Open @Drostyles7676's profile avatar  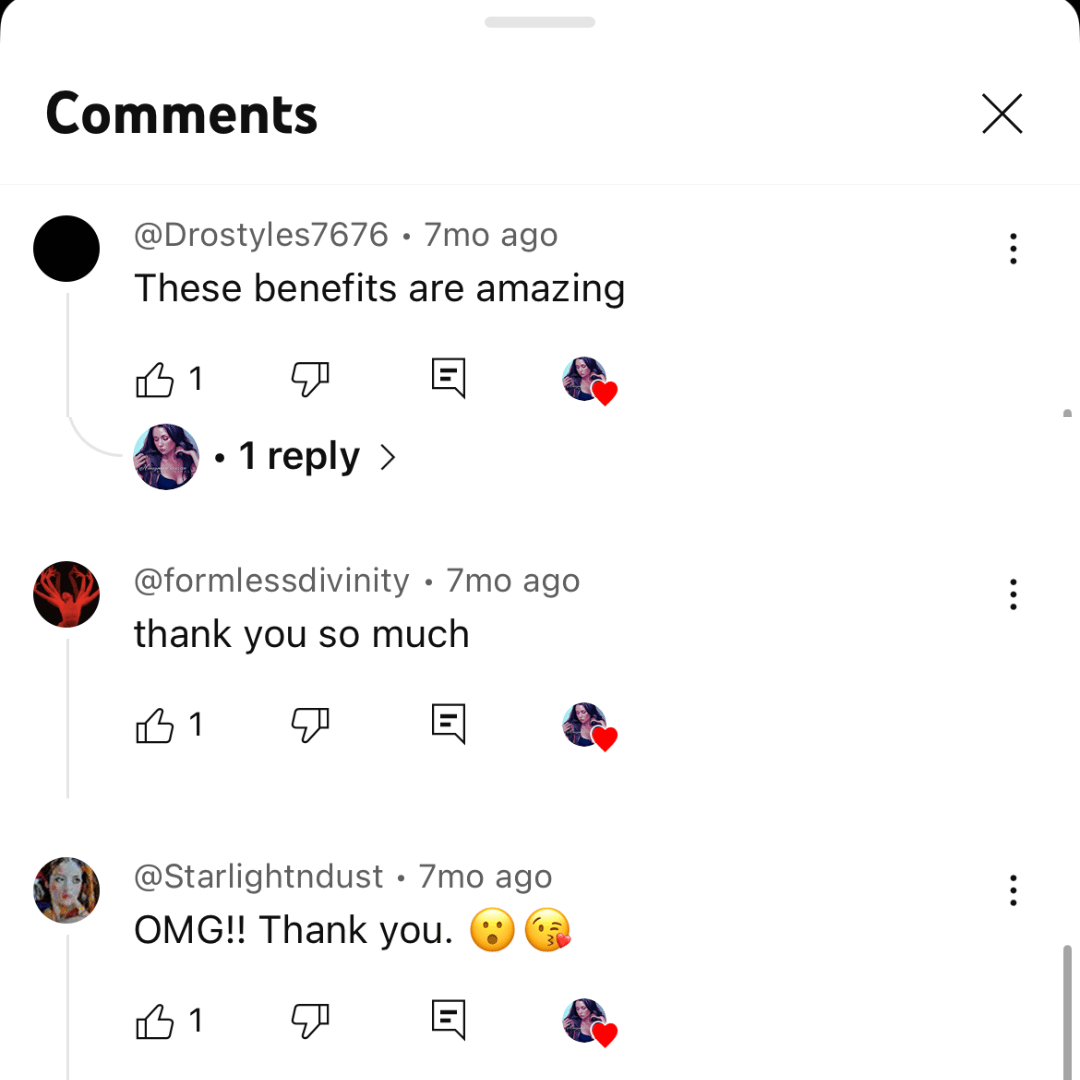click(x=66, y=248)
